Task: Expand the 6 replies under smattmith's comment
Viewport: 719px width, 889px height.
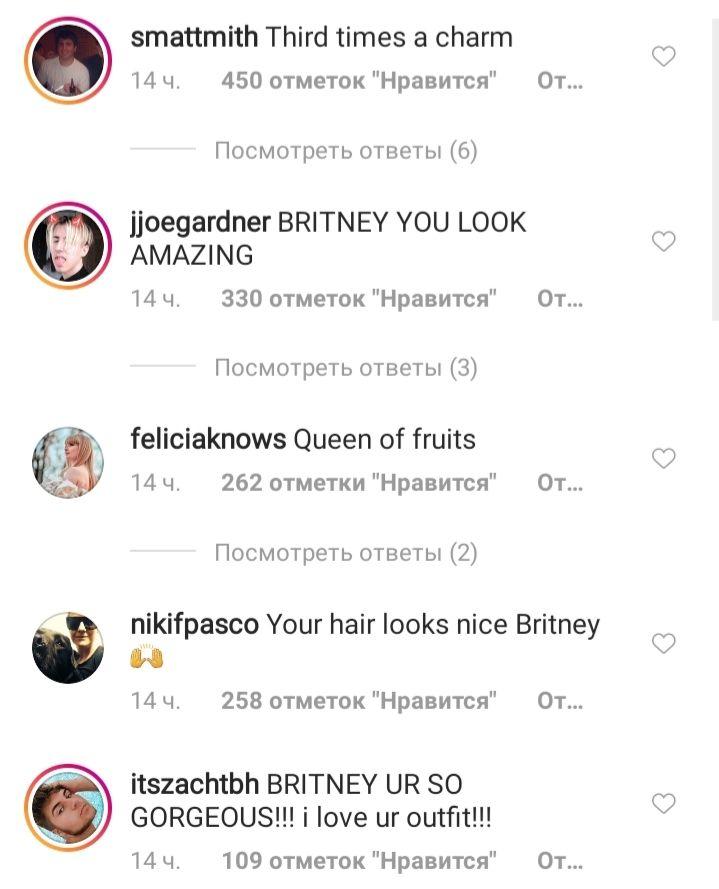Action: click(x=346, y=151)
